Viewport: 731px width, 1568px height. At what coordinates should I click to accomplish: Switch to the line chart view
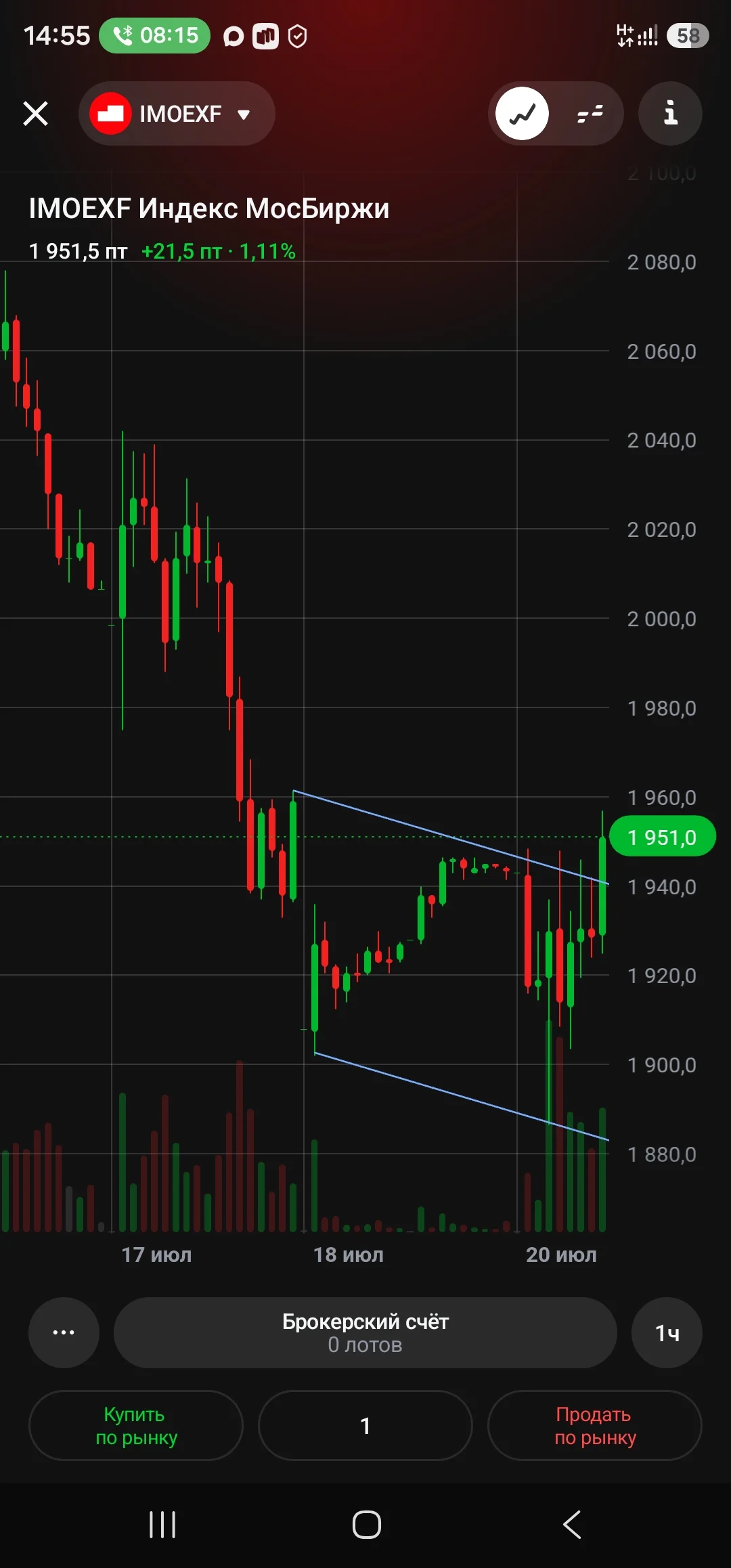(x=522, y=114)
